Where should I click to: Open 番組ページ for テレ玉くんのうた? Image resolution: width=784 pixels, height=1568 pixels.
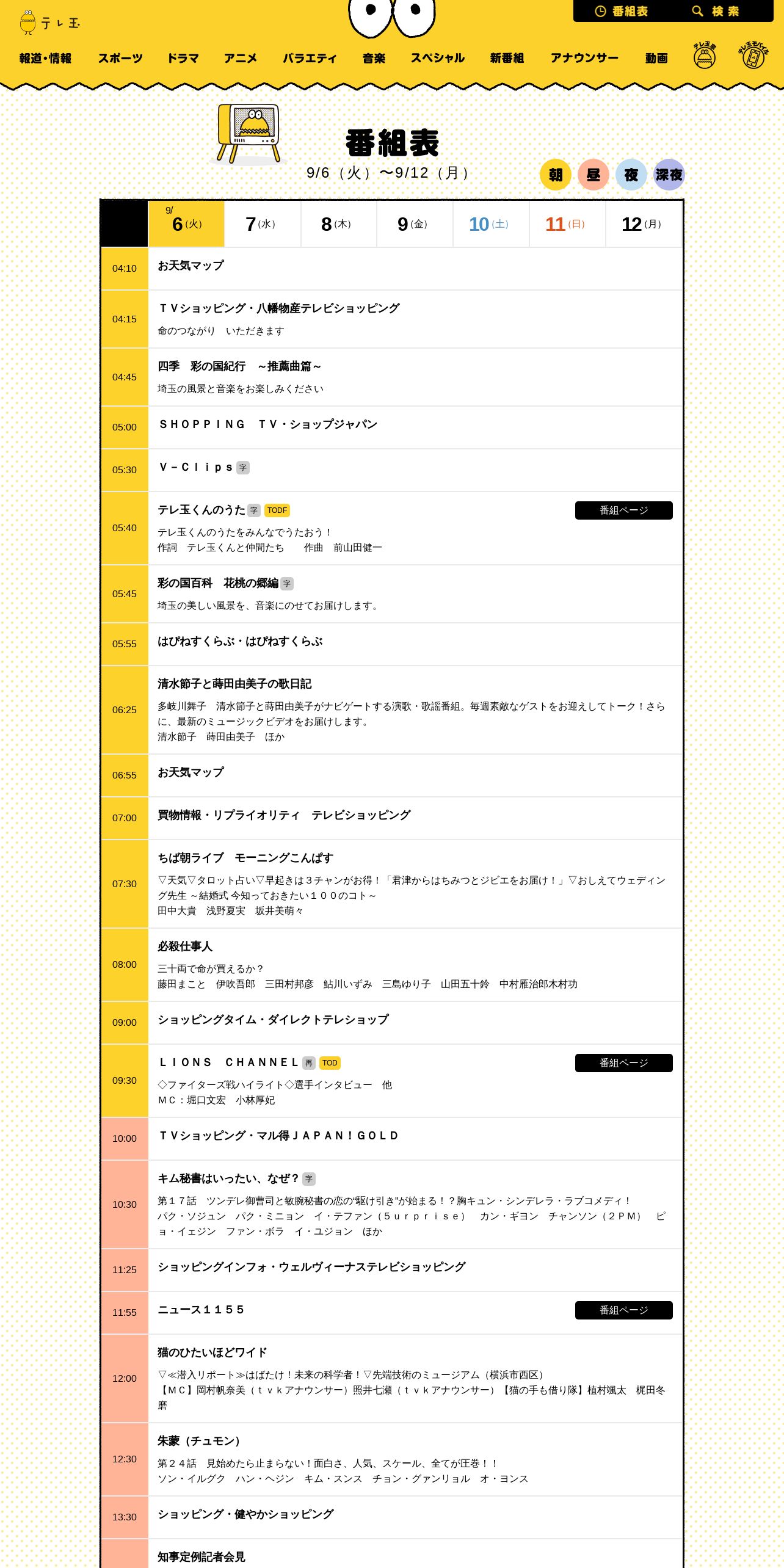point(623,510)
